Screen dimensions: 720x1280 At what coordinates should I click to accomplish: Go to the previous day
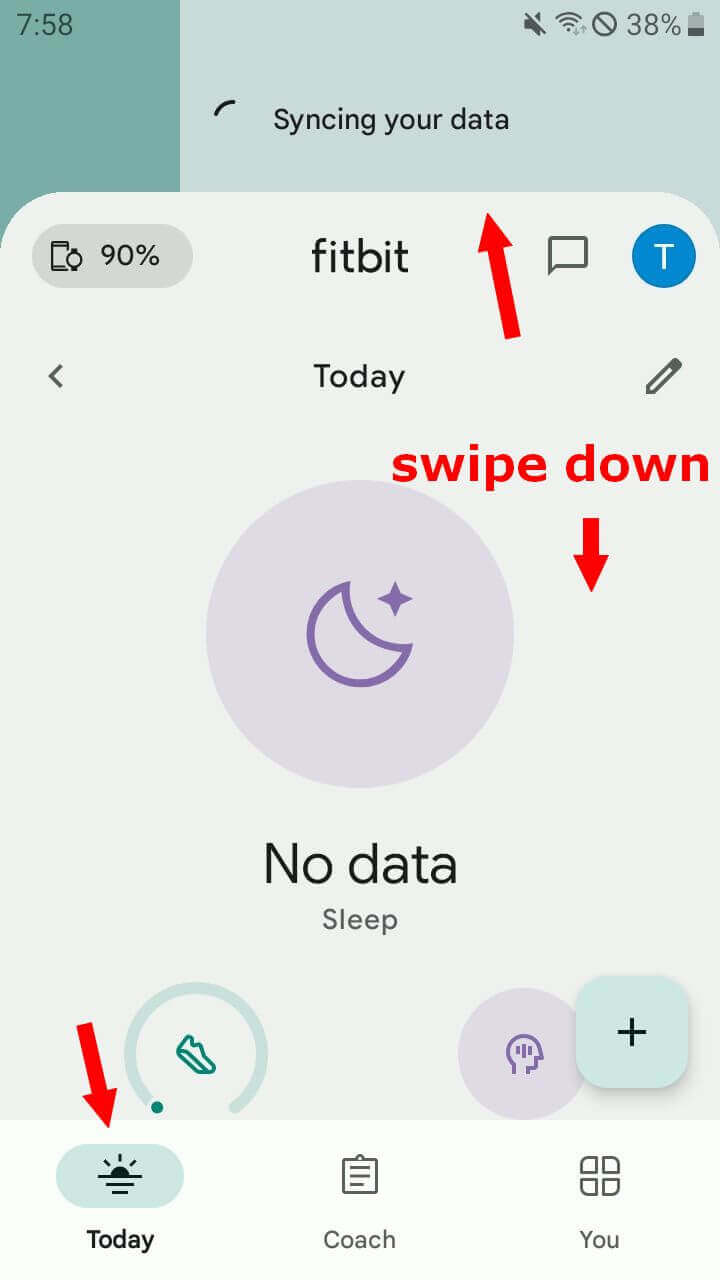tap(56, 376)
